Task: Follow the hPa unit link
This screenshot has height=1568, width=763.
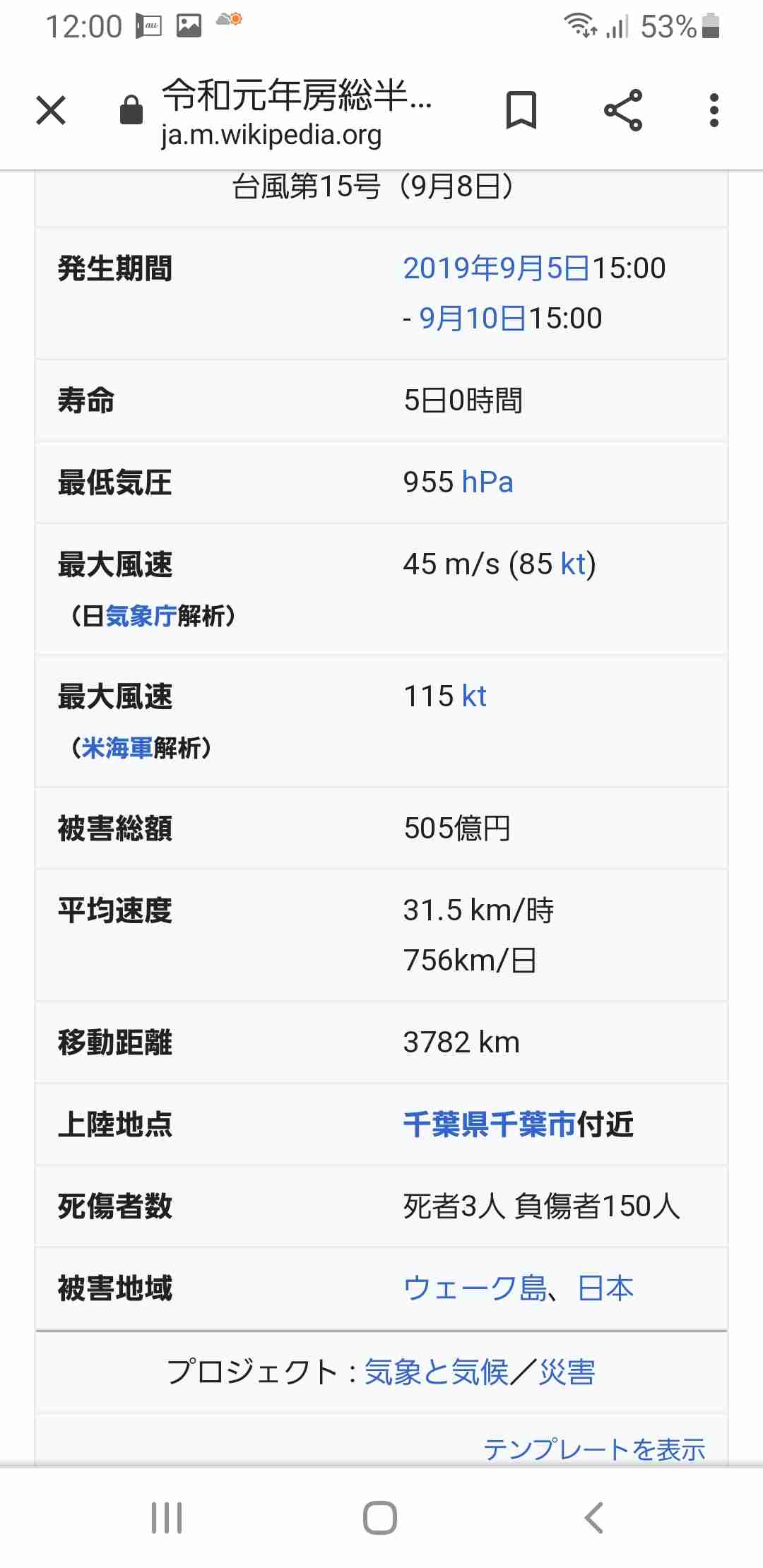Action: 487,482
